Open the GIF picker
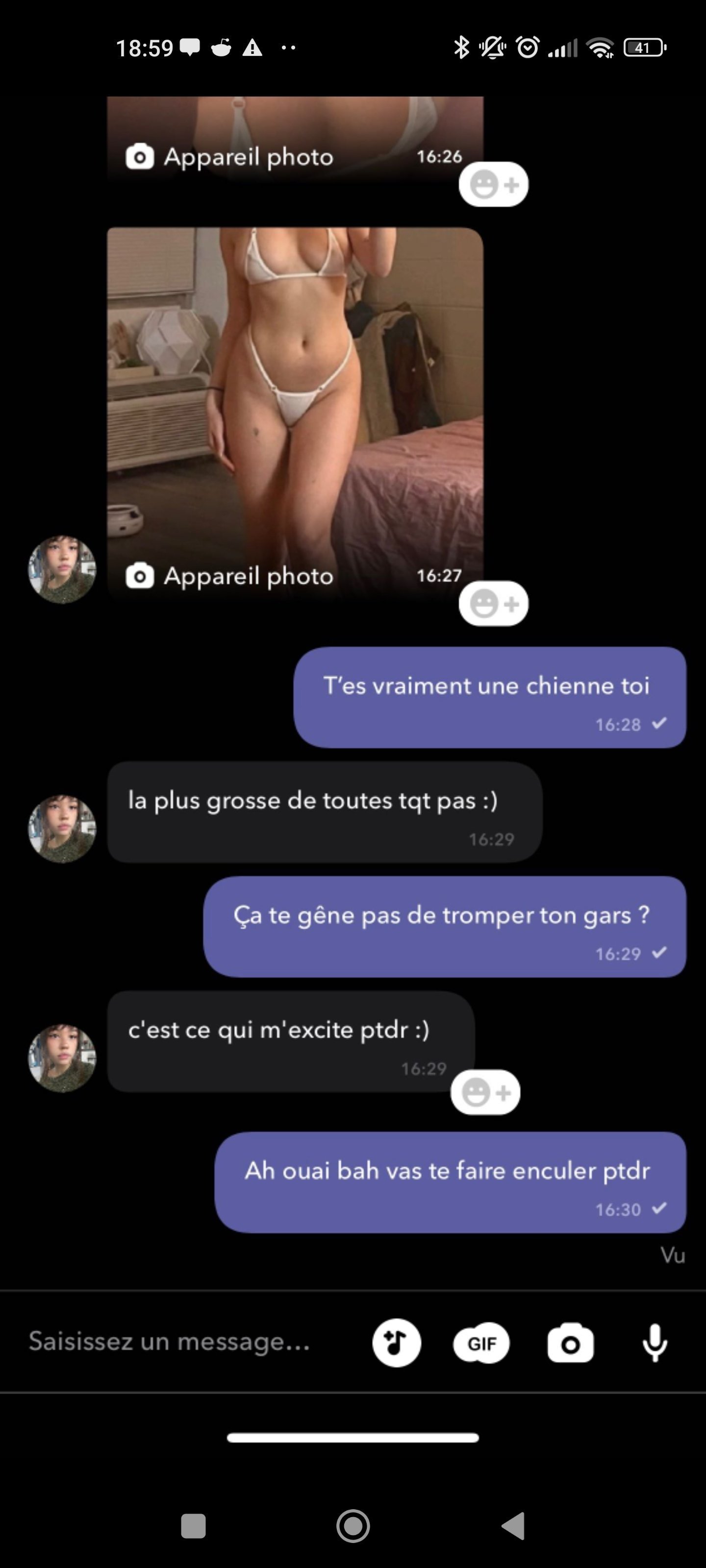 click(x=481, y=1343)
